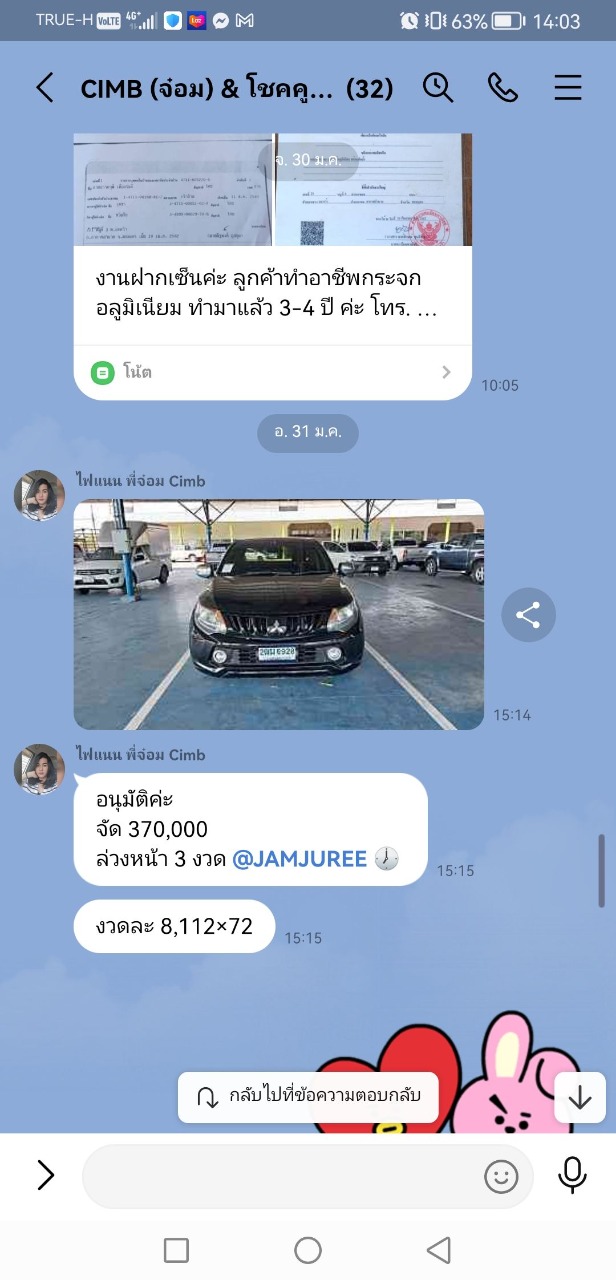
Task: Go back from the CIMB group chat
Action: (44, 88)
